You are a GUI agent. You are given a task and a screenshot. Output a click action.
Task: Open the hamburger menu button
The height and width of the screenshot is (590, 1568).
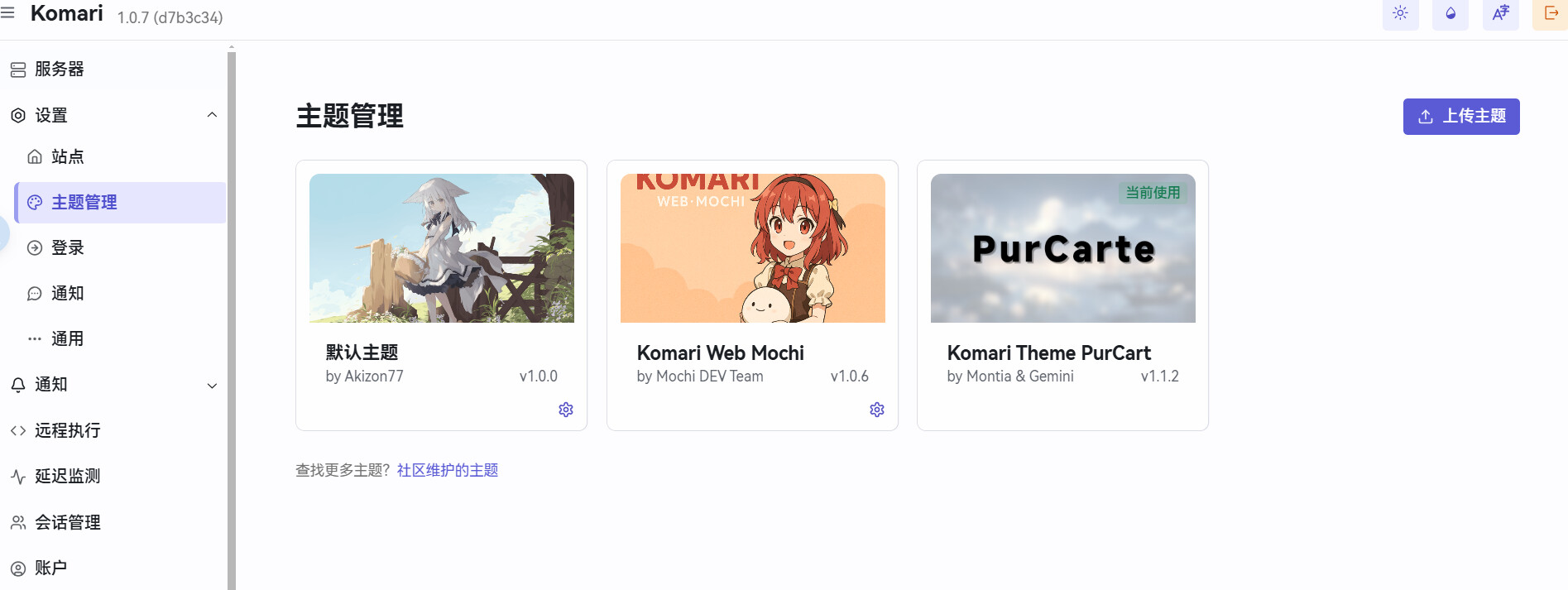[8, 13]
